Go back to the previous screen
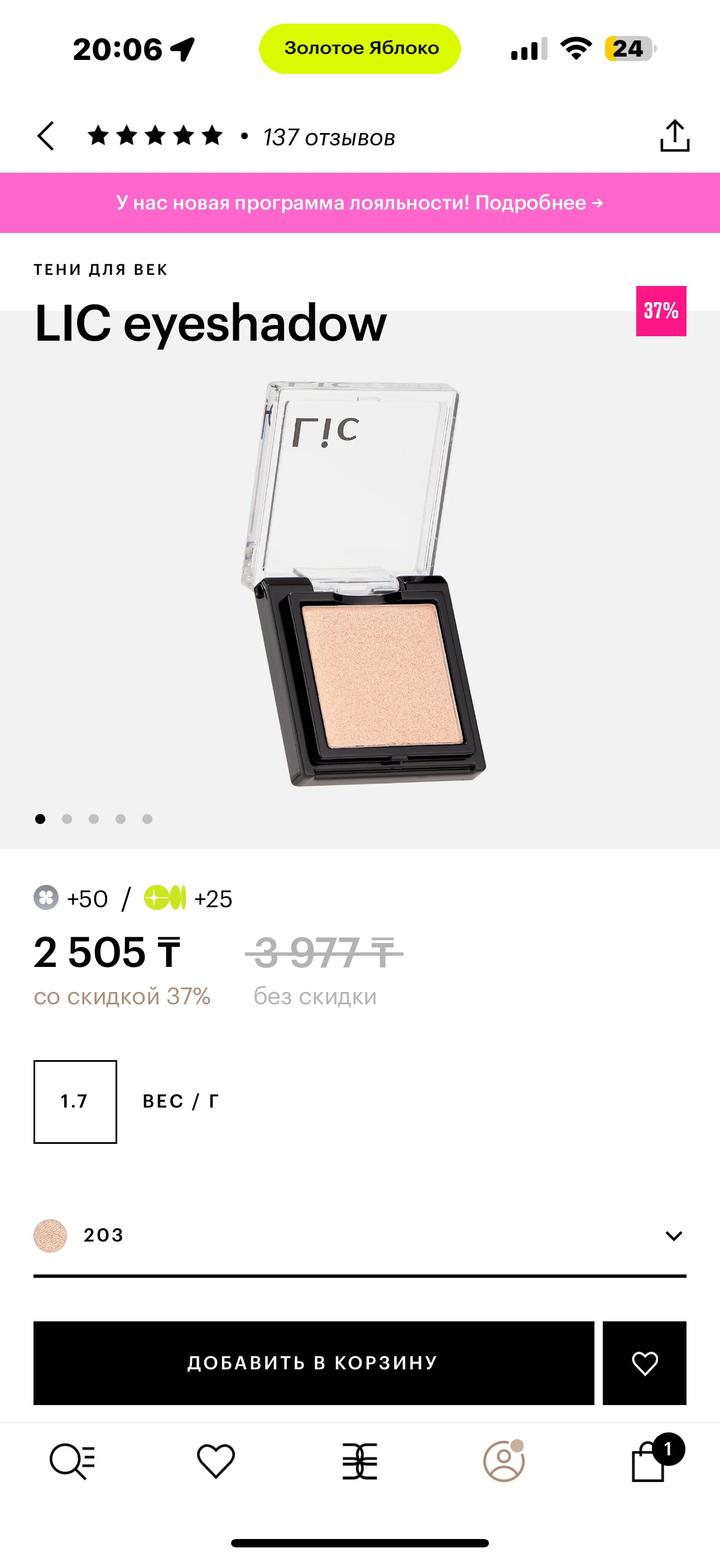The width and height of the screenshot is (720, 1561). click(46, 136)
